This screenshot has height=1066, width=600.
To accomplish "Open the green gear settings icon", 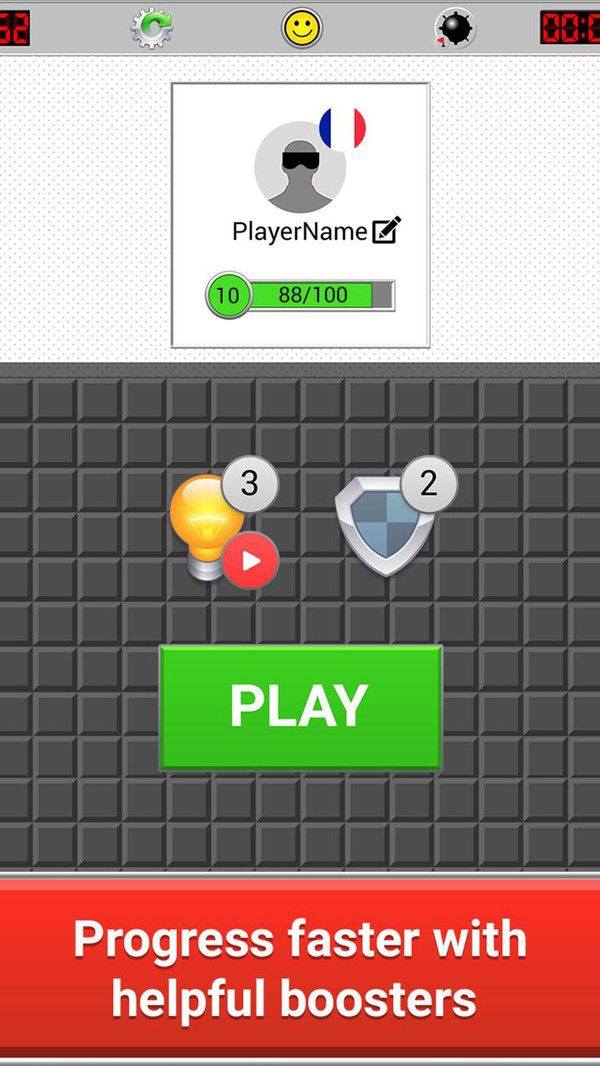I will (x=152, y=28).
